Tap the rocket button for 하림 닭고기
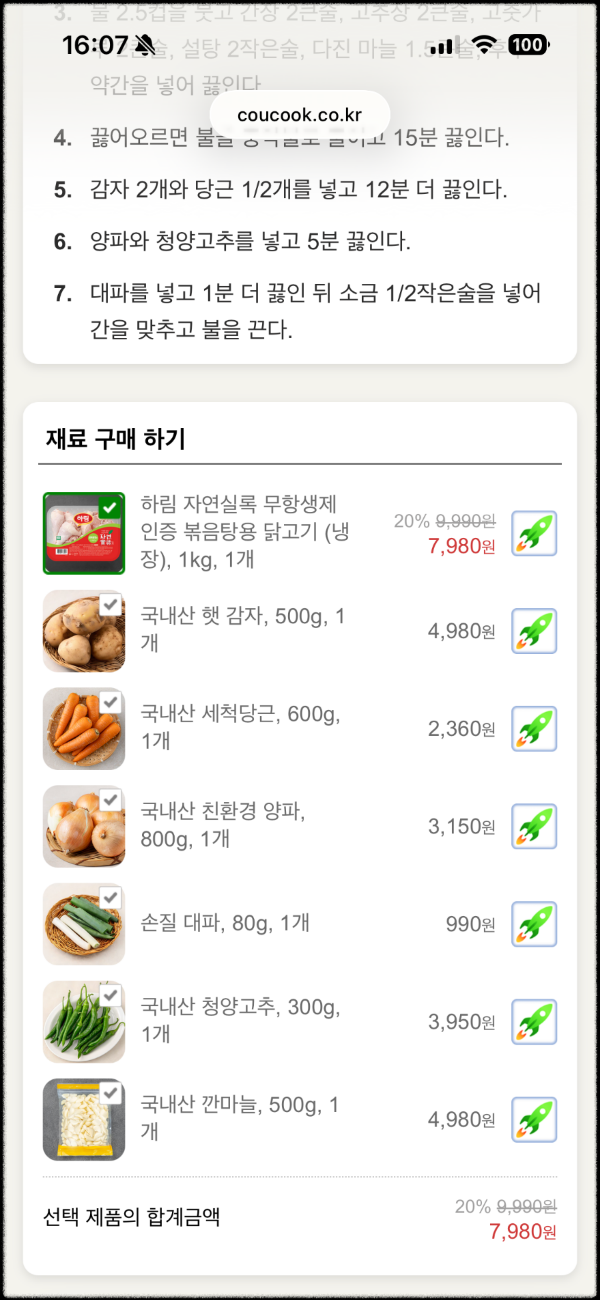The image size is (600, 1300). tap(534, 533)
